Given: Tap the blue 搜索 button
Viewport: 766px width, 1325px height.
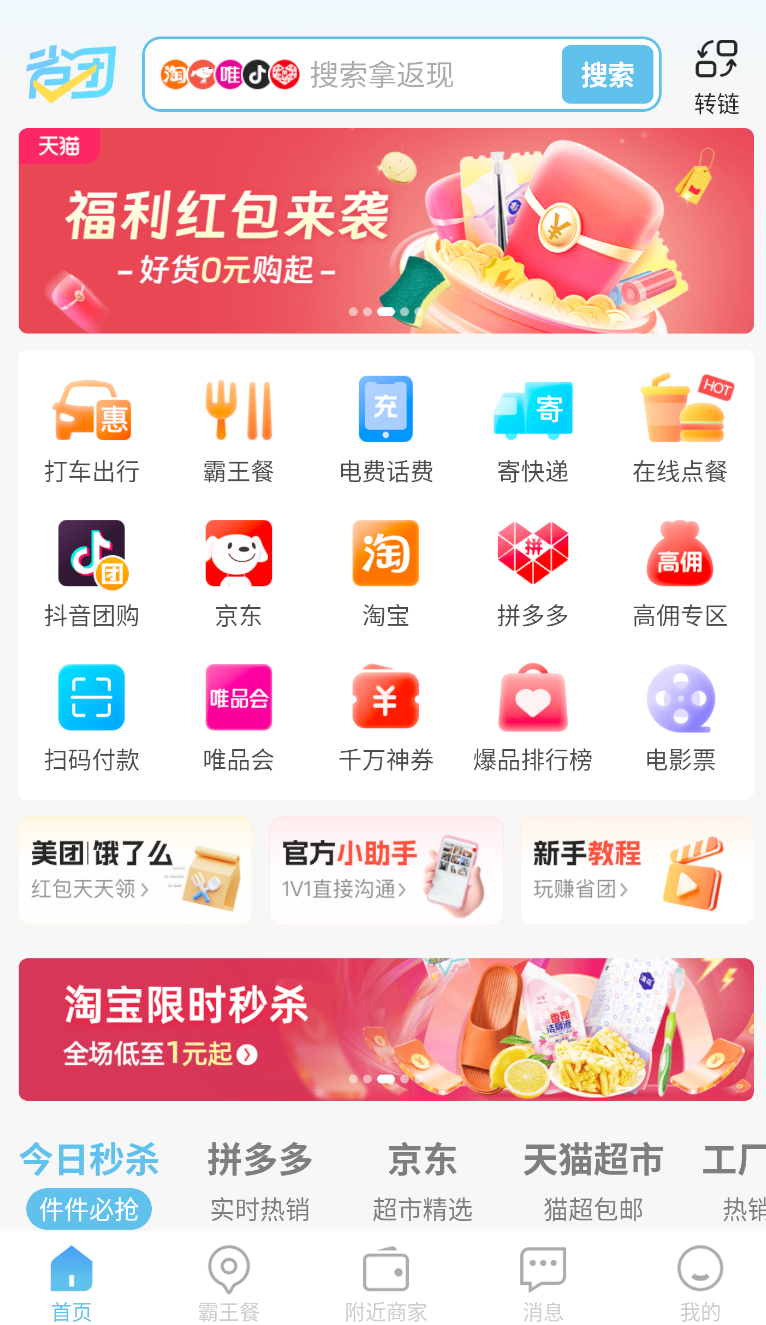Looking at the screenshot, I should click(x=607, y=74).
